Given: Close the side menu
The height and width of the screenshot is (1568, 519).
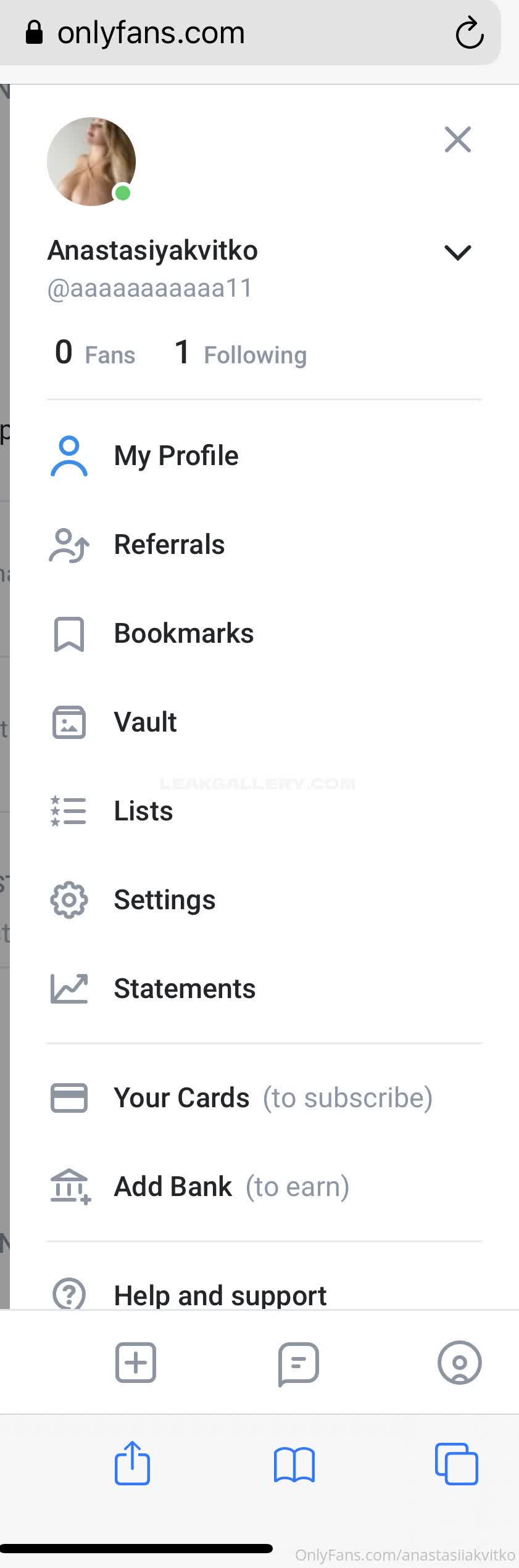Looking at the screenshot, I should click(457, 139).
